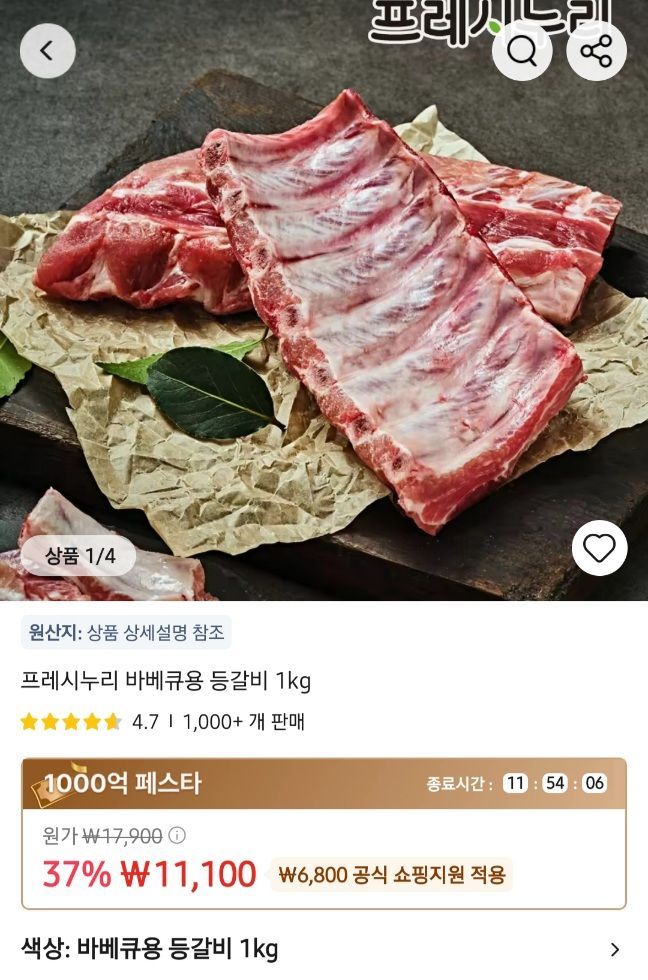648x980 pixels.
Task: Open the search magnifier icon
Action: tap(522, 51)
